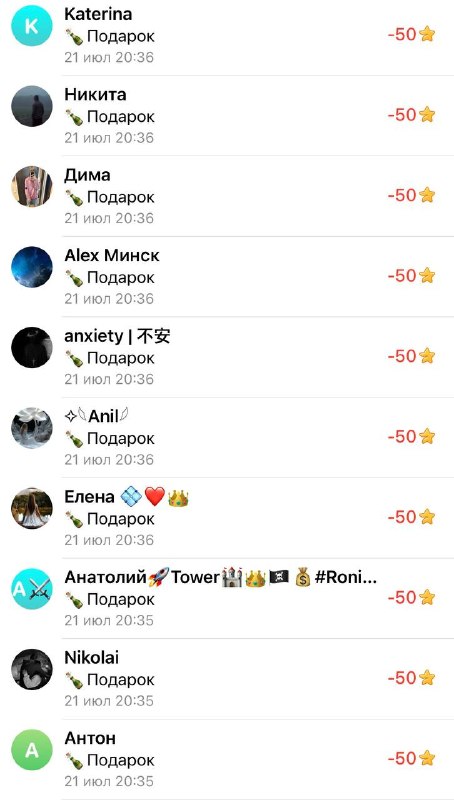This screenshot has width=454, height=800.
Task: Open Елена's gift transaction
Action: coord(227,518)
